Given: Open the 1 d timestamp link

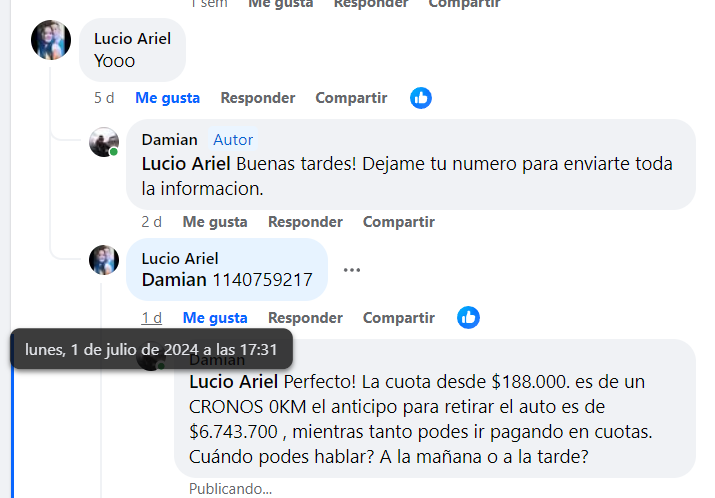Looking at the screenshot, I should pos(151,318).
